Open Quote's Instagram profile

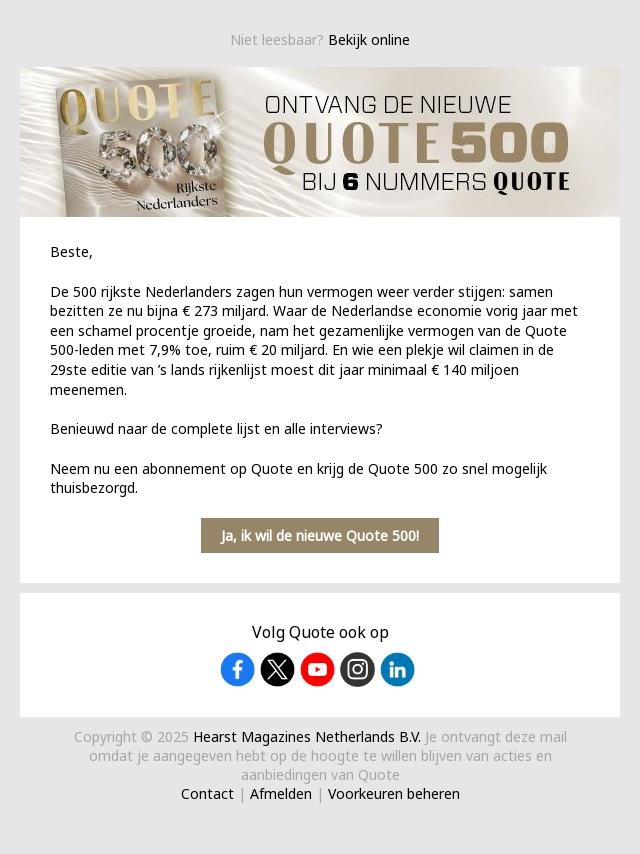click(x=357, y=669)
